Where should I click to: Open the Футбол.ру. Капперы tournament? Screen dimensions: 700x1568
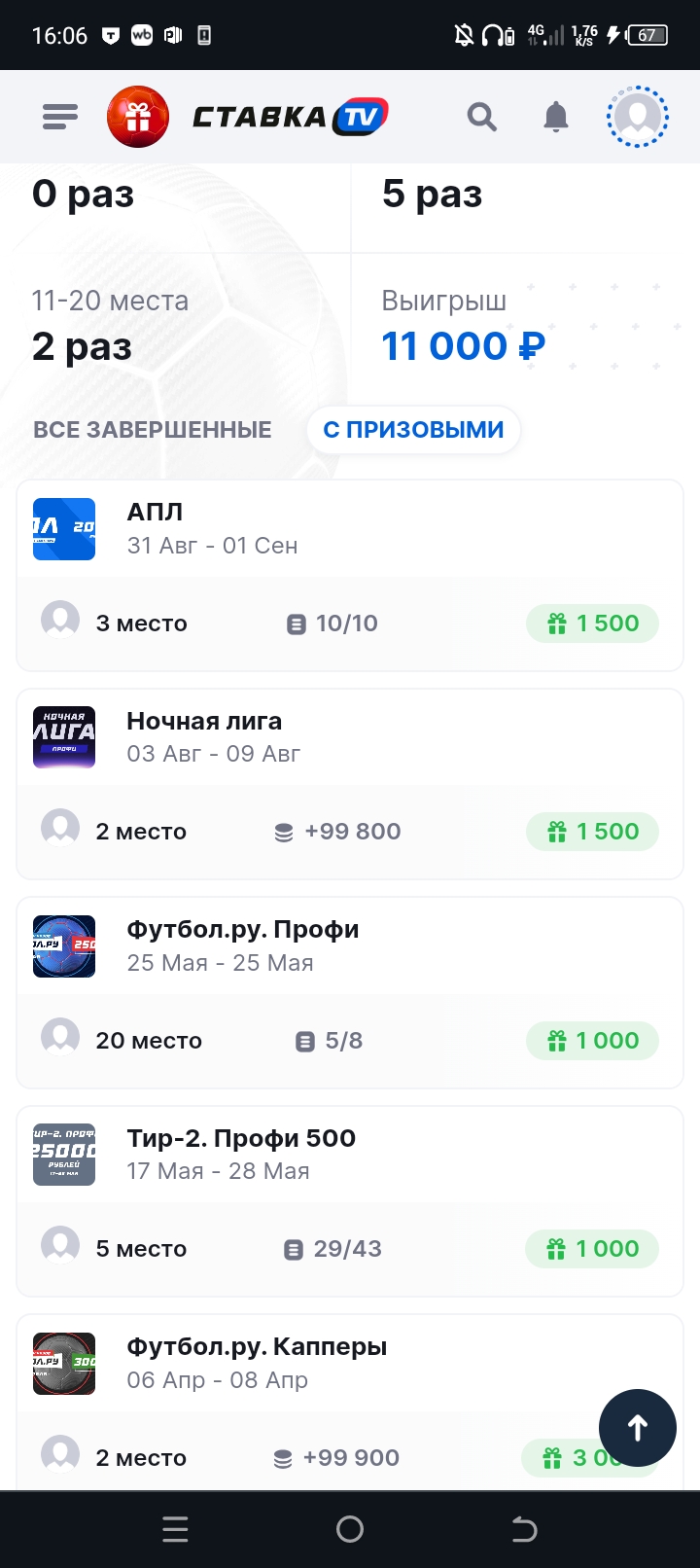[350, 1402]
